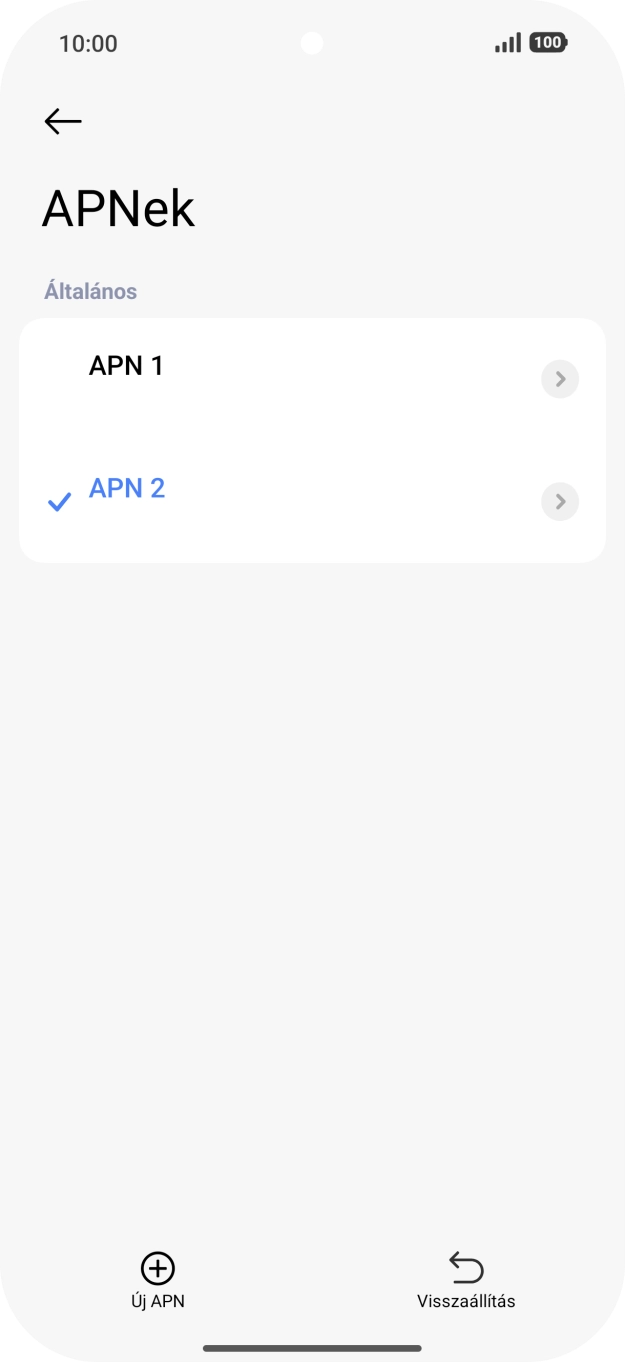Open APN 2 details chevron
This screenshot has height=1362, width=625.
tap(560, 501)
